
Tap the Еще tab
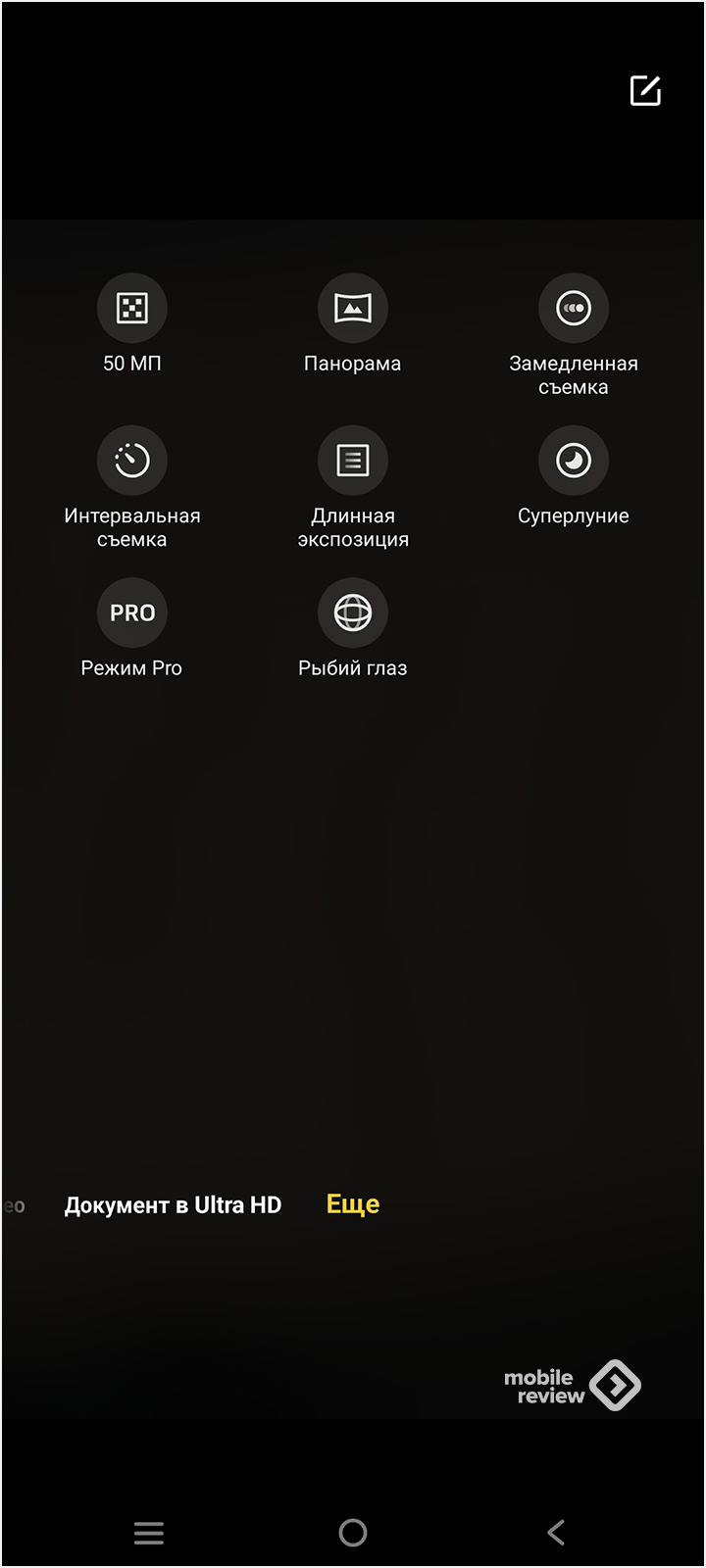coord(353,1204)
